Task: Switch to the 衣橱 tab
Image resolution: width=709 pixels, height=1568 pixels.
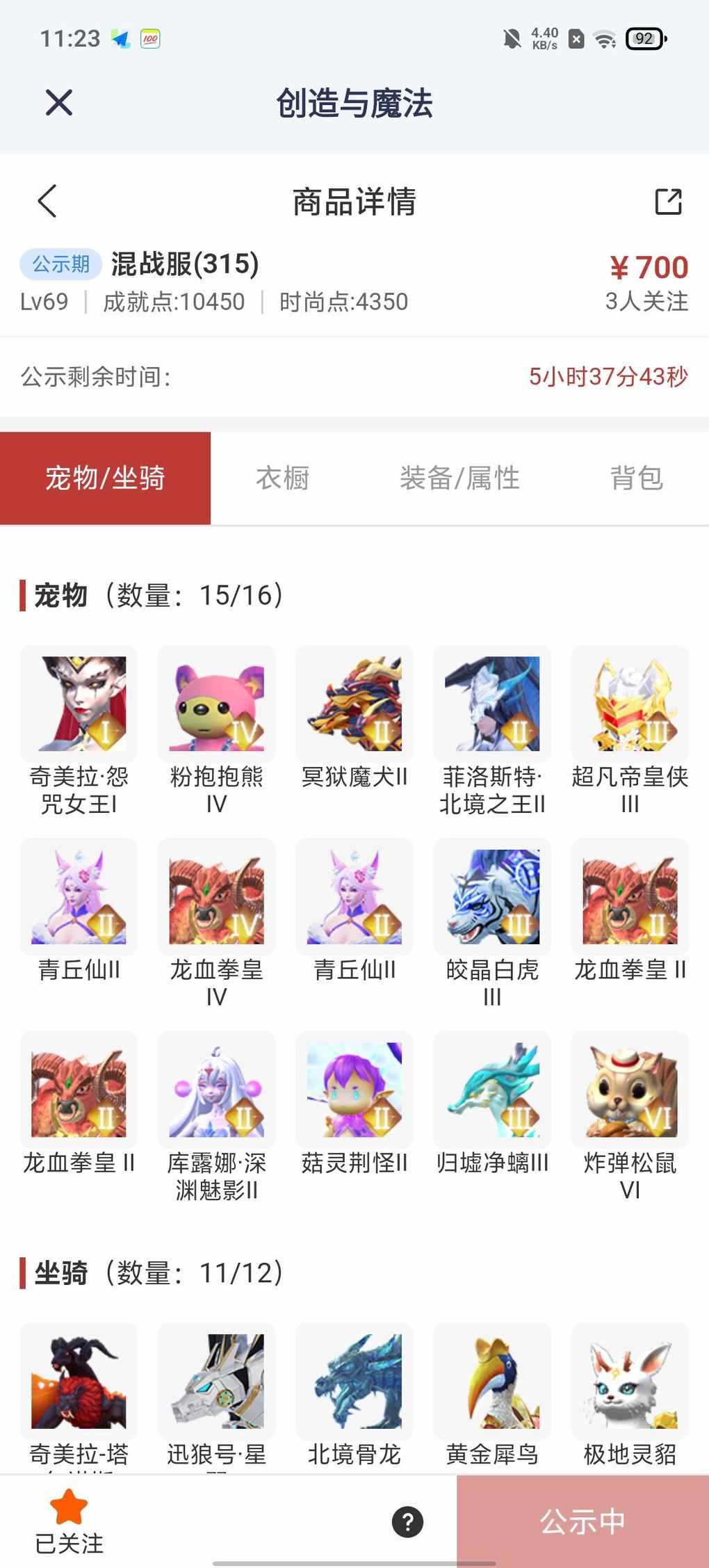Action: pos(282,478)
